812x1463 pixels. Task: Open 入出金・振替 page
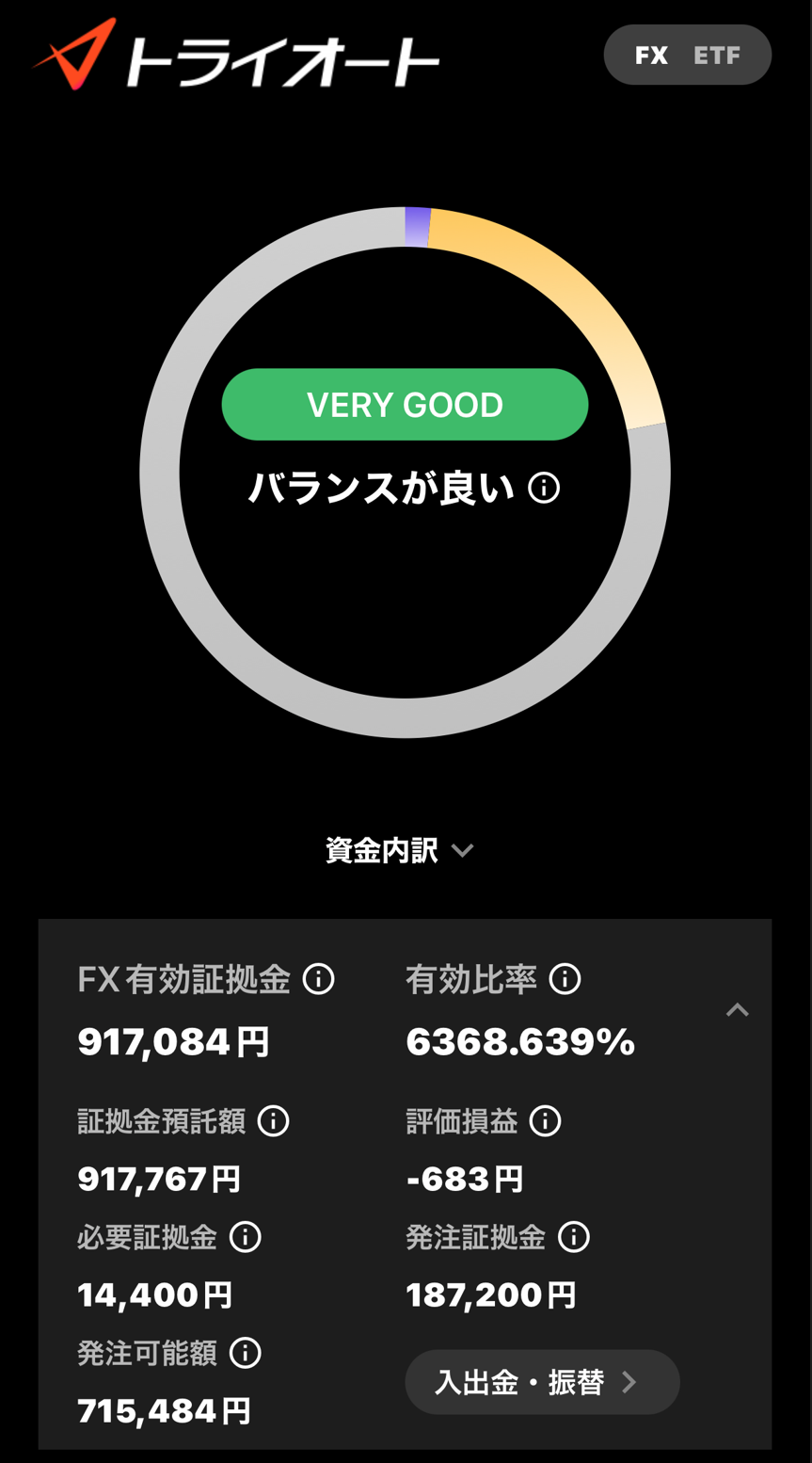click(x=542, y=1382)
